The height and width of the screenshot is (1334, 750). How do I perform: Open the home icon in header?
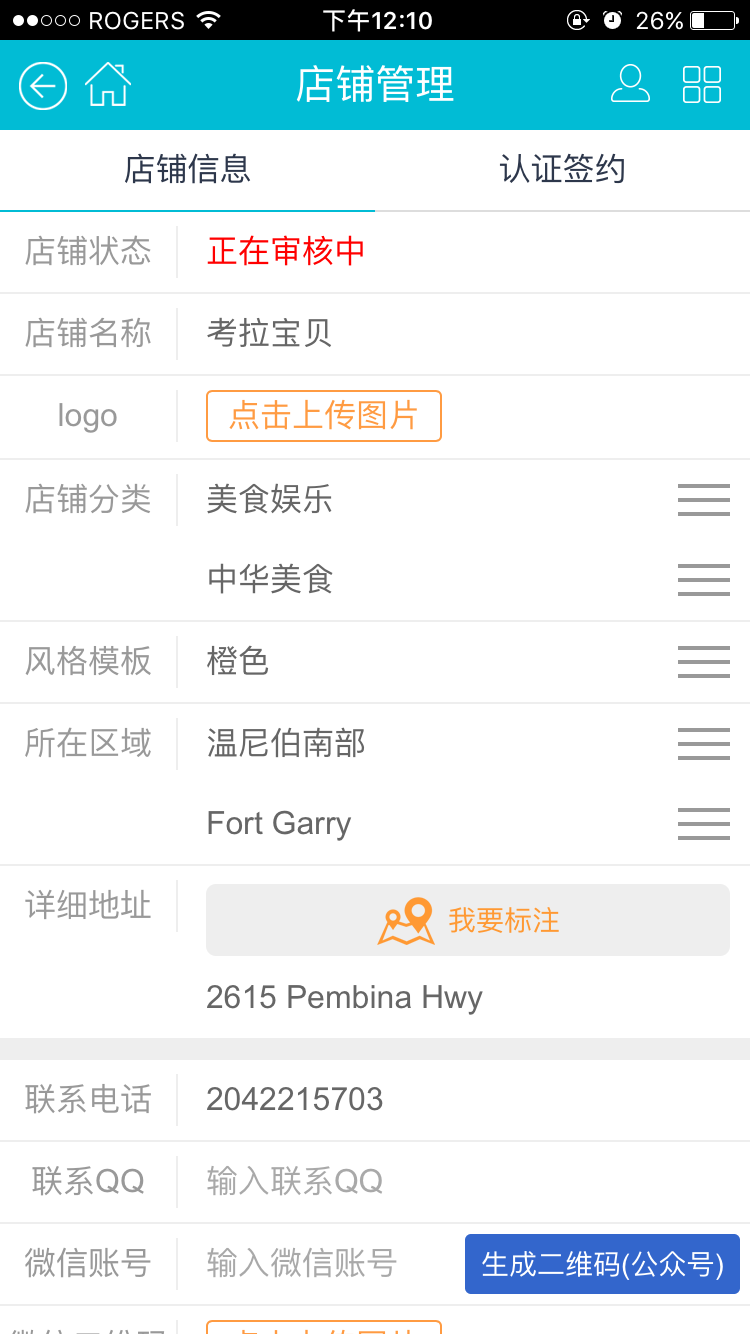[x=108, y=86]
